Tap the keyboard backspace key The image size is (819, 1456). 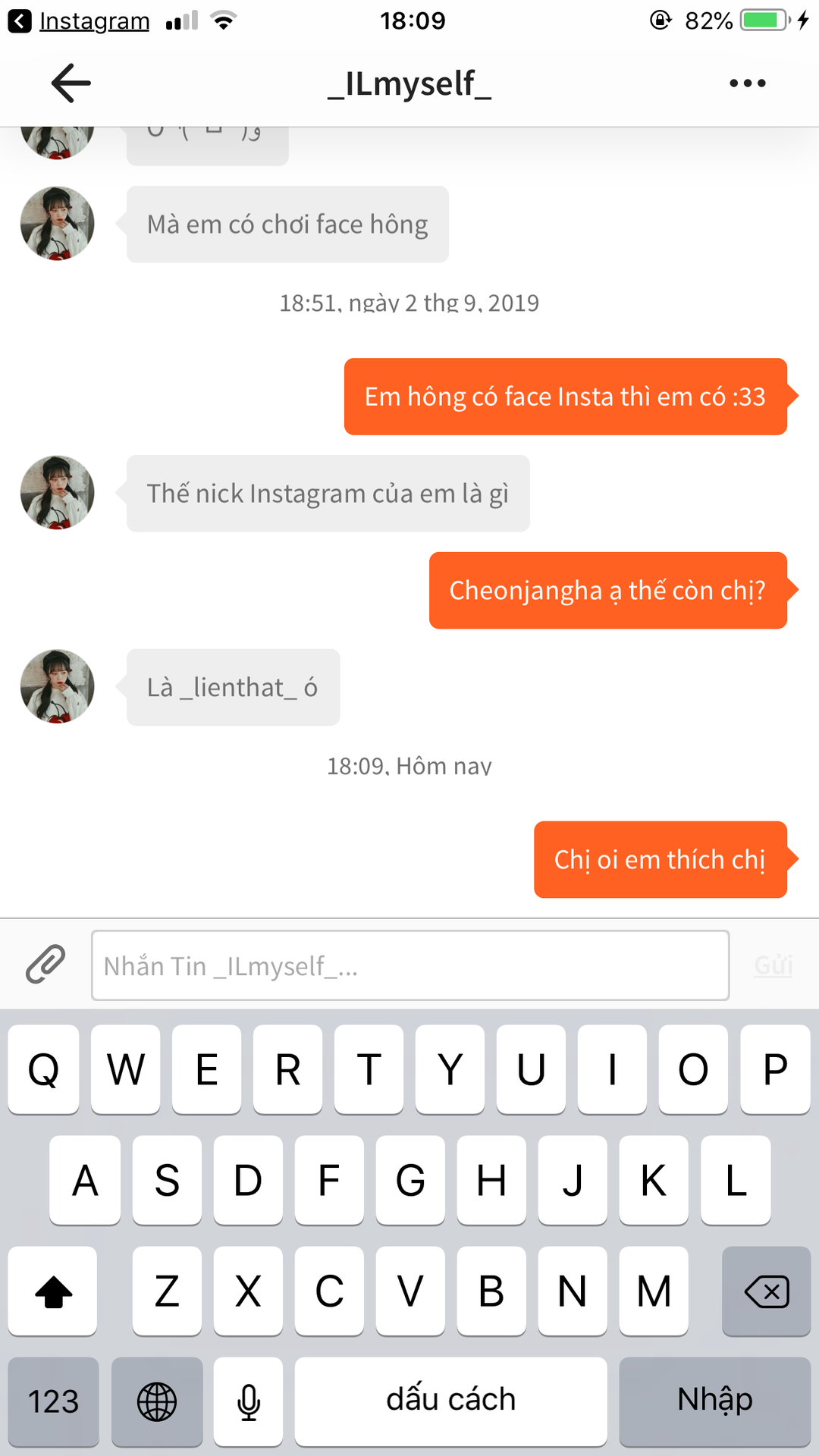(x=766, y=1291)
